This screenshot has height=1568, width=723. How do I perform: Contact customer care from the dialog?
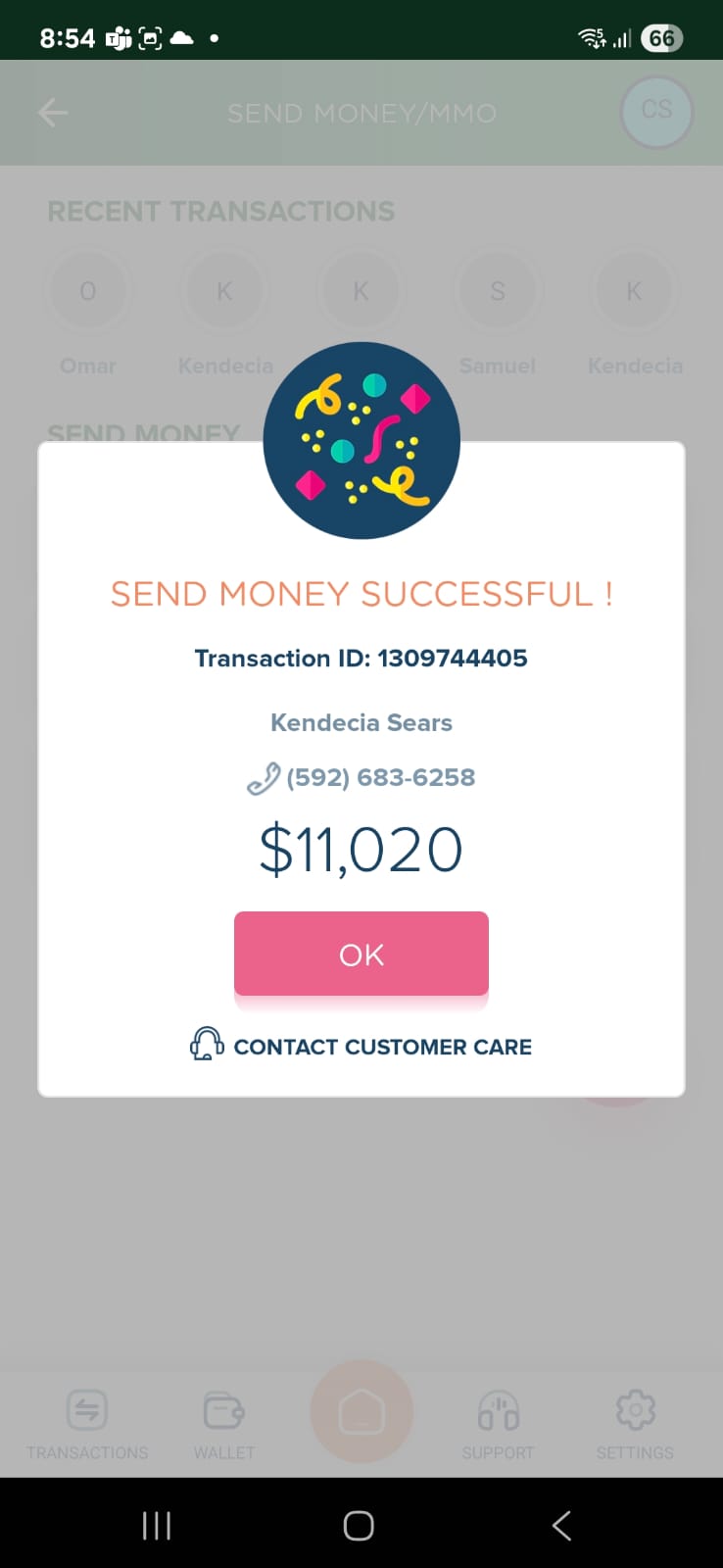tap(361, 1046)
